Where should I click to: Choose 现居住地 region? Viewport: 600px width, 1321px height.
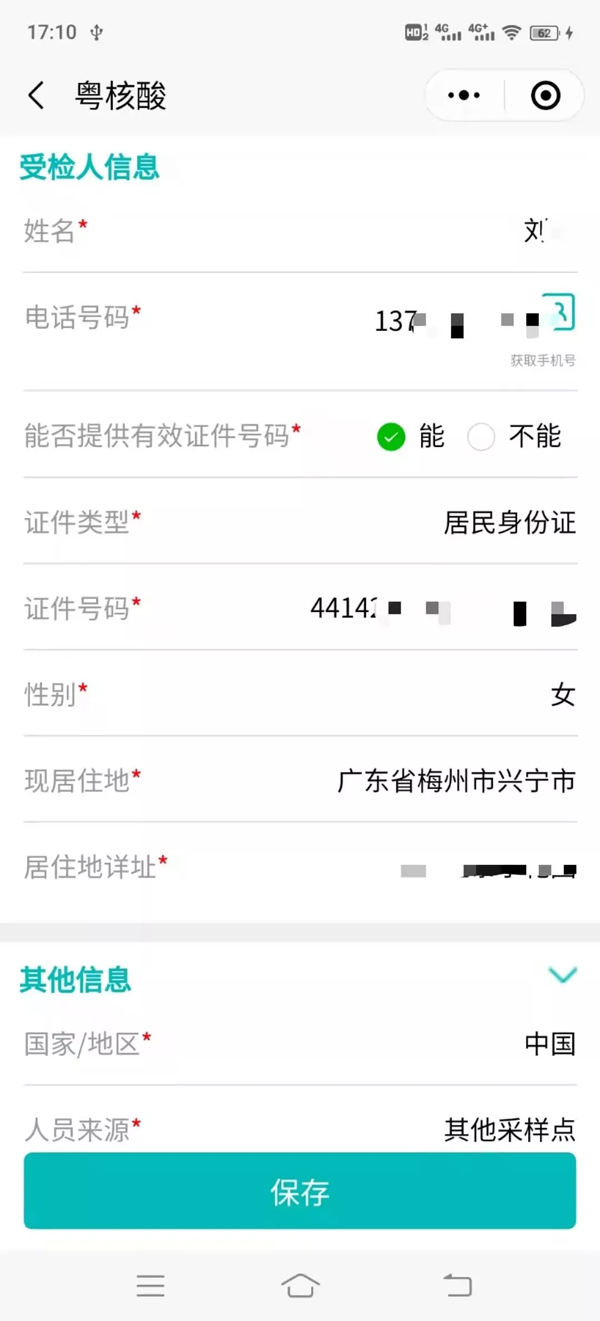[456, 781]
